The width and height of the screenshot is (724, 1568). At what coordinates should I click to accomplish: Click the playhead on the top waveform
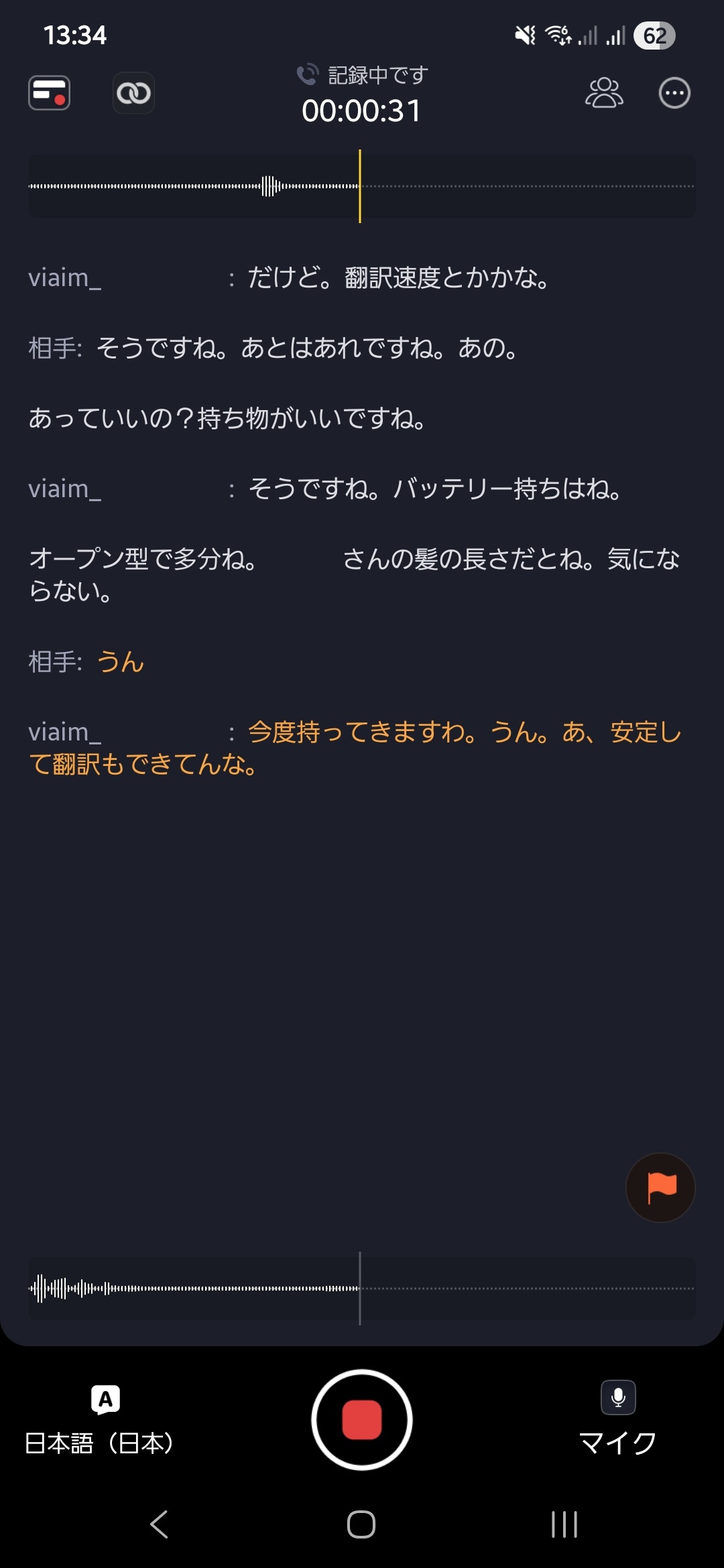tap(359, 186)
